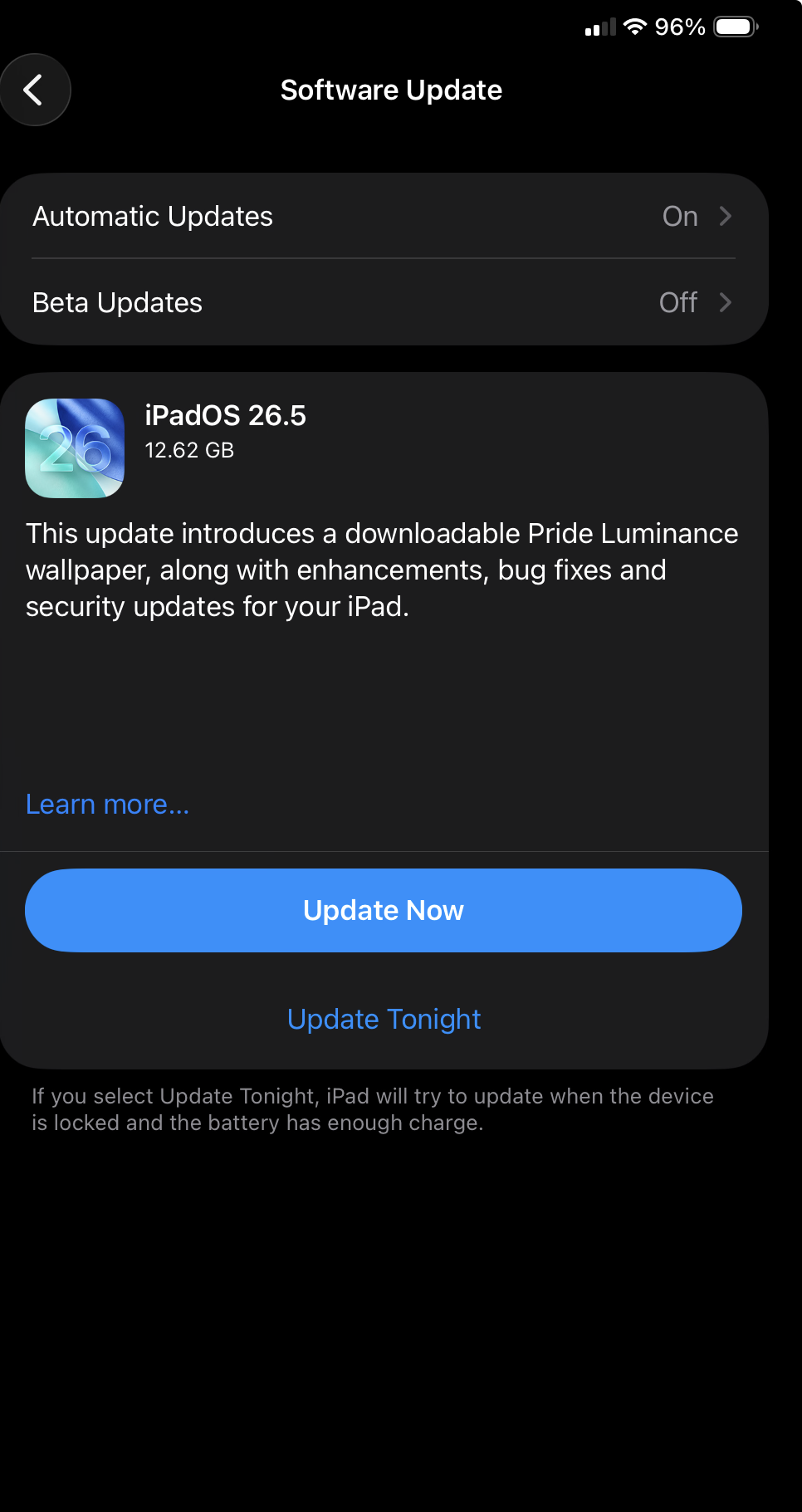Open Automatic Updates settings
The image size is (802, 1512).
384,216
